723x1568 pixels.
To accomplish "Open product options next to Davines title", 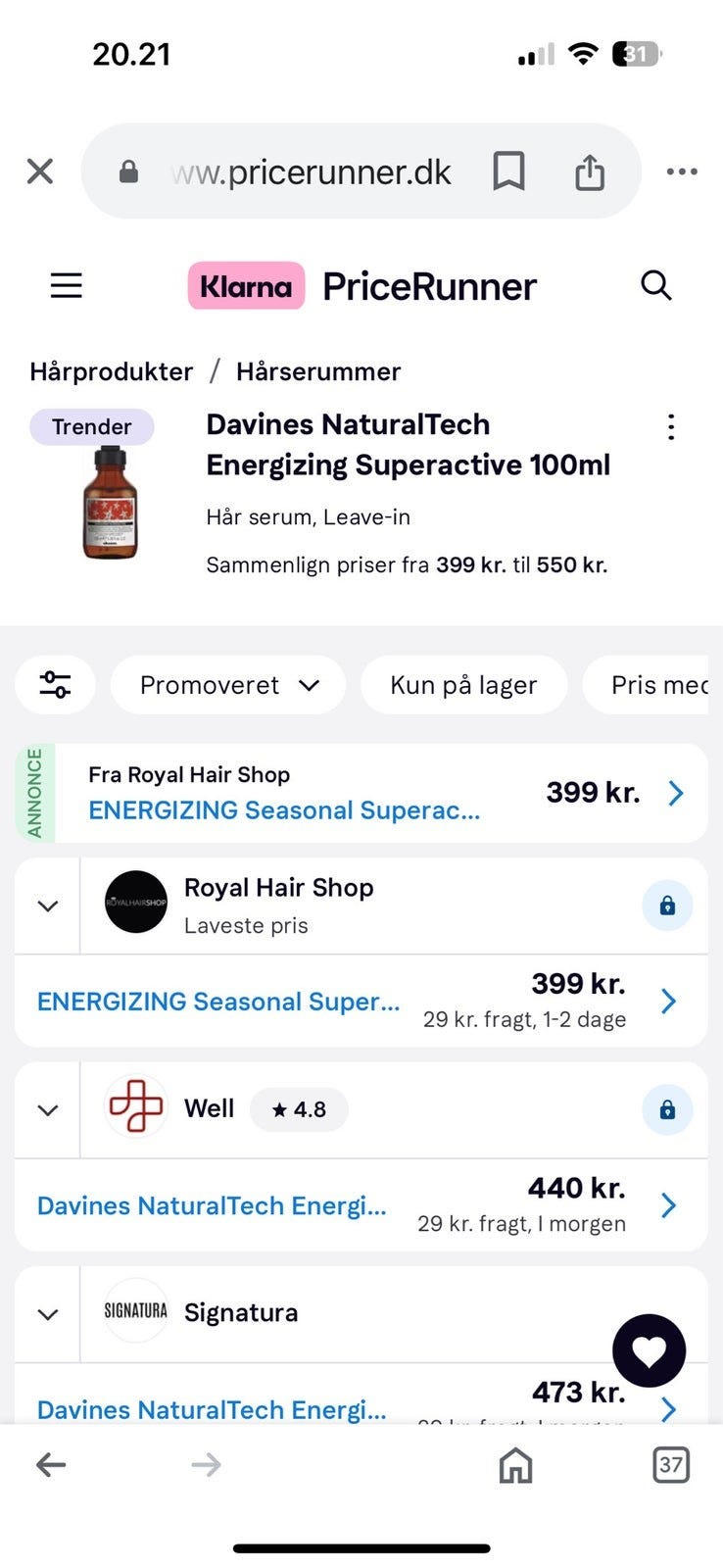I will click(671, 426).
